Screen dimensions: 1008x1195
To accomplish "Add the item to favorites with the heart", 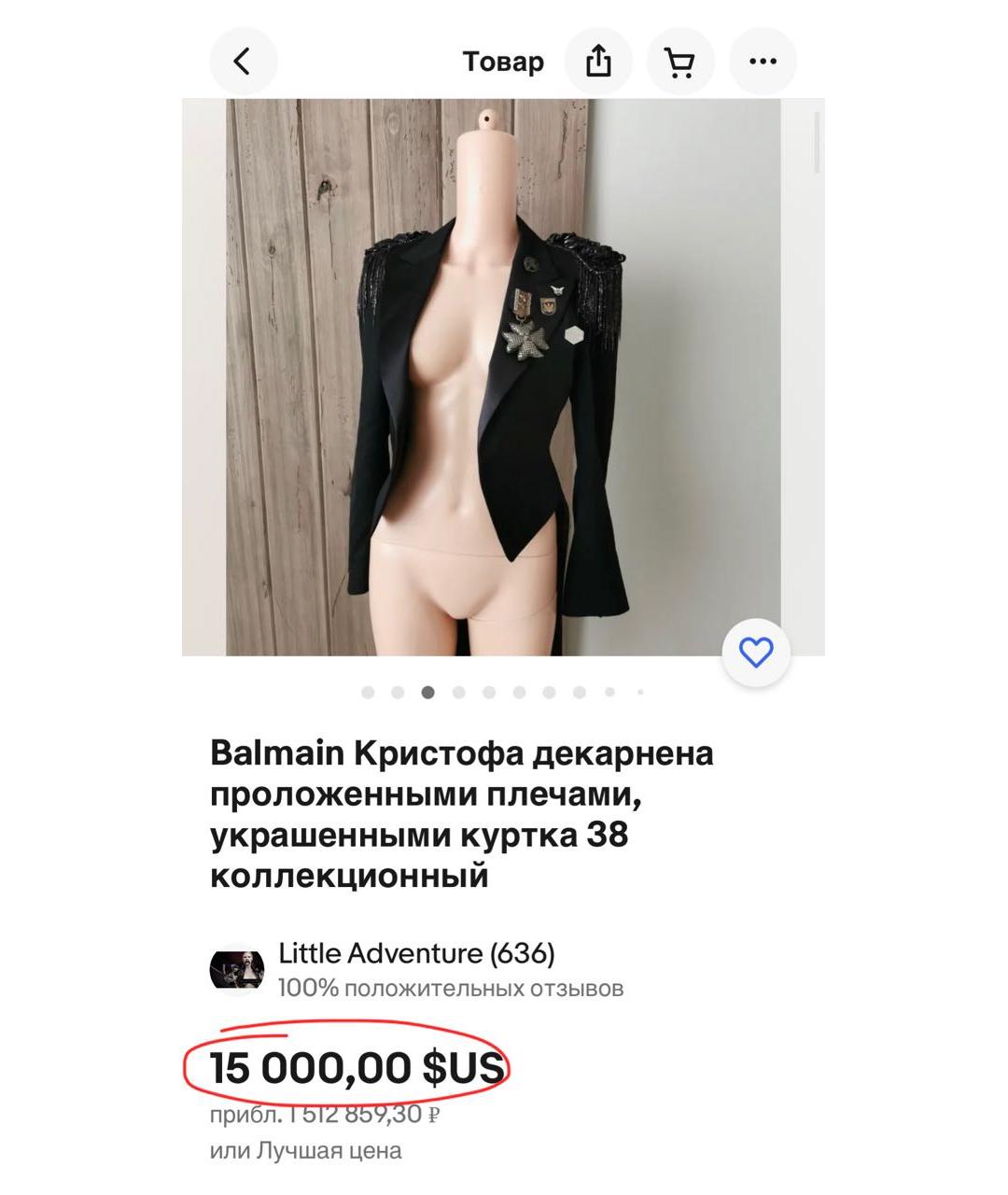I will click(756, 653).
